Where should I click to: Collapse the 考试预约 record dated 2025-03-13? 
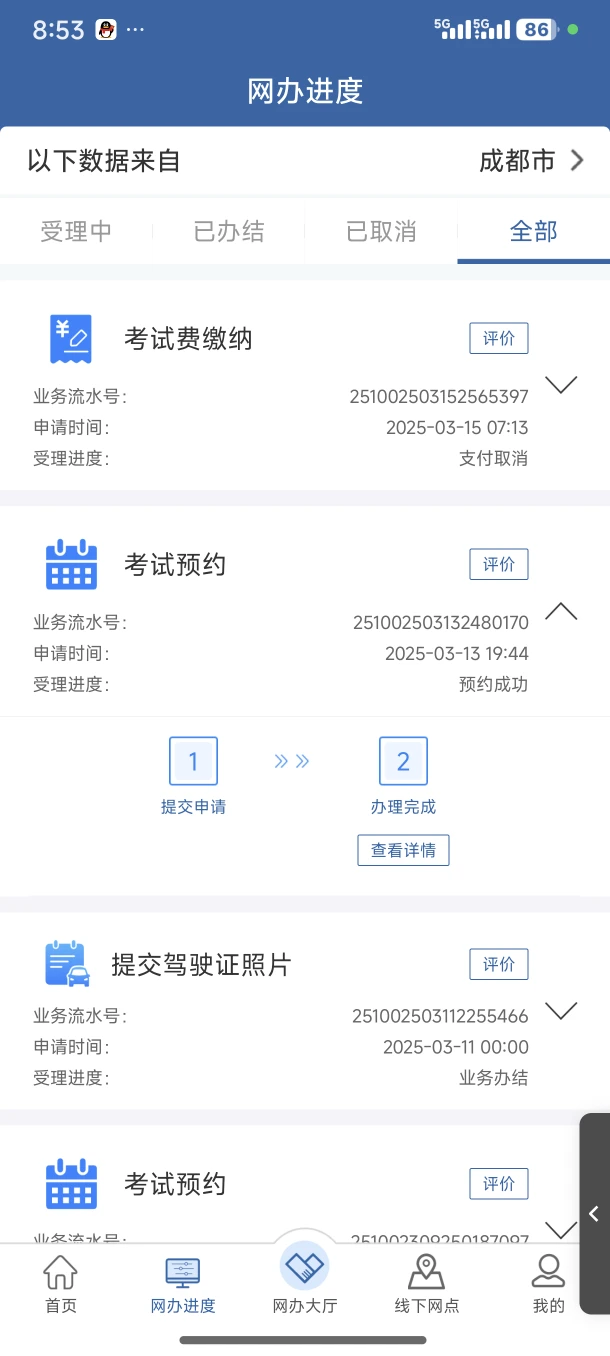coord(561,611)
